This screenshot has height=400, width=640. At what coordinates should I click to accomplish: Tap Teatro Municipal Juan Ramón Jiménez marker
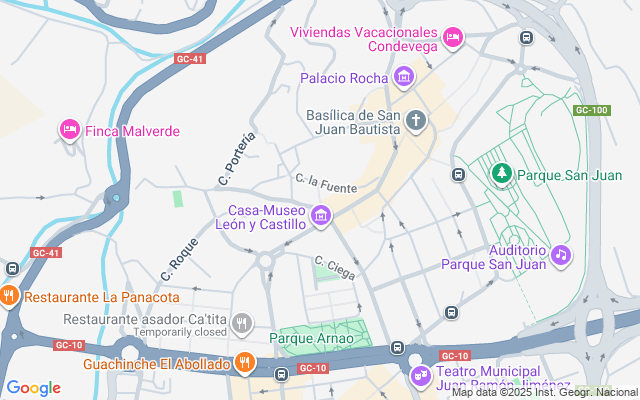pyautogui.click(x=420, y=376)
